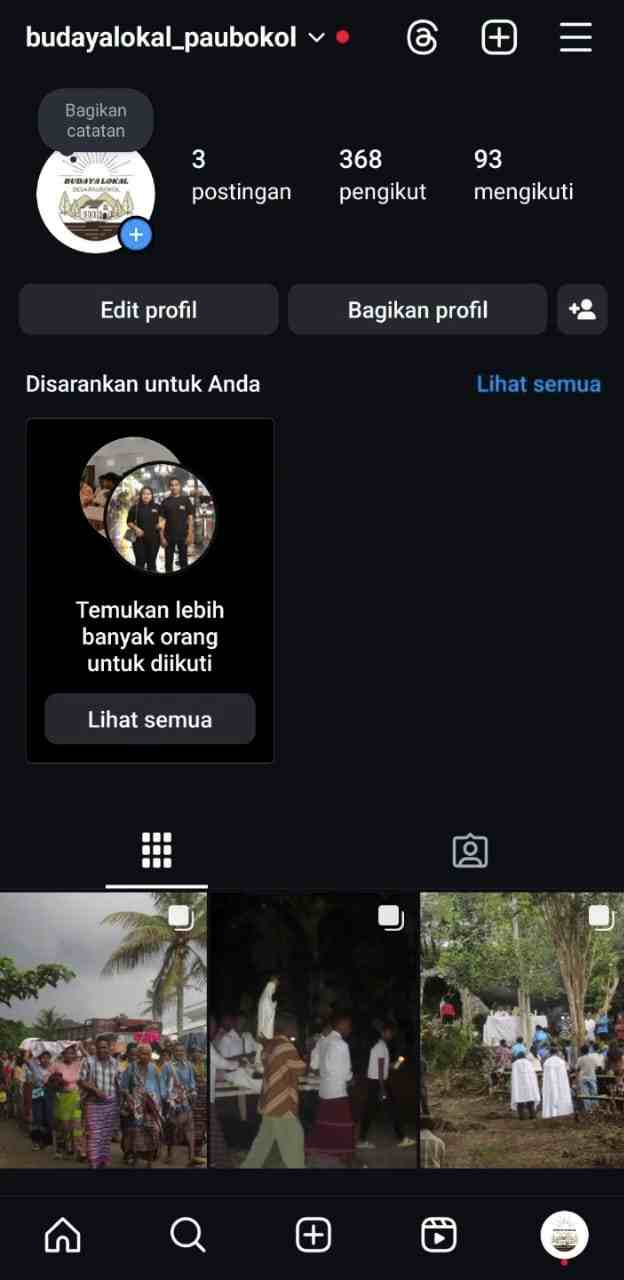Open the Reels tab

(438, 1236)
